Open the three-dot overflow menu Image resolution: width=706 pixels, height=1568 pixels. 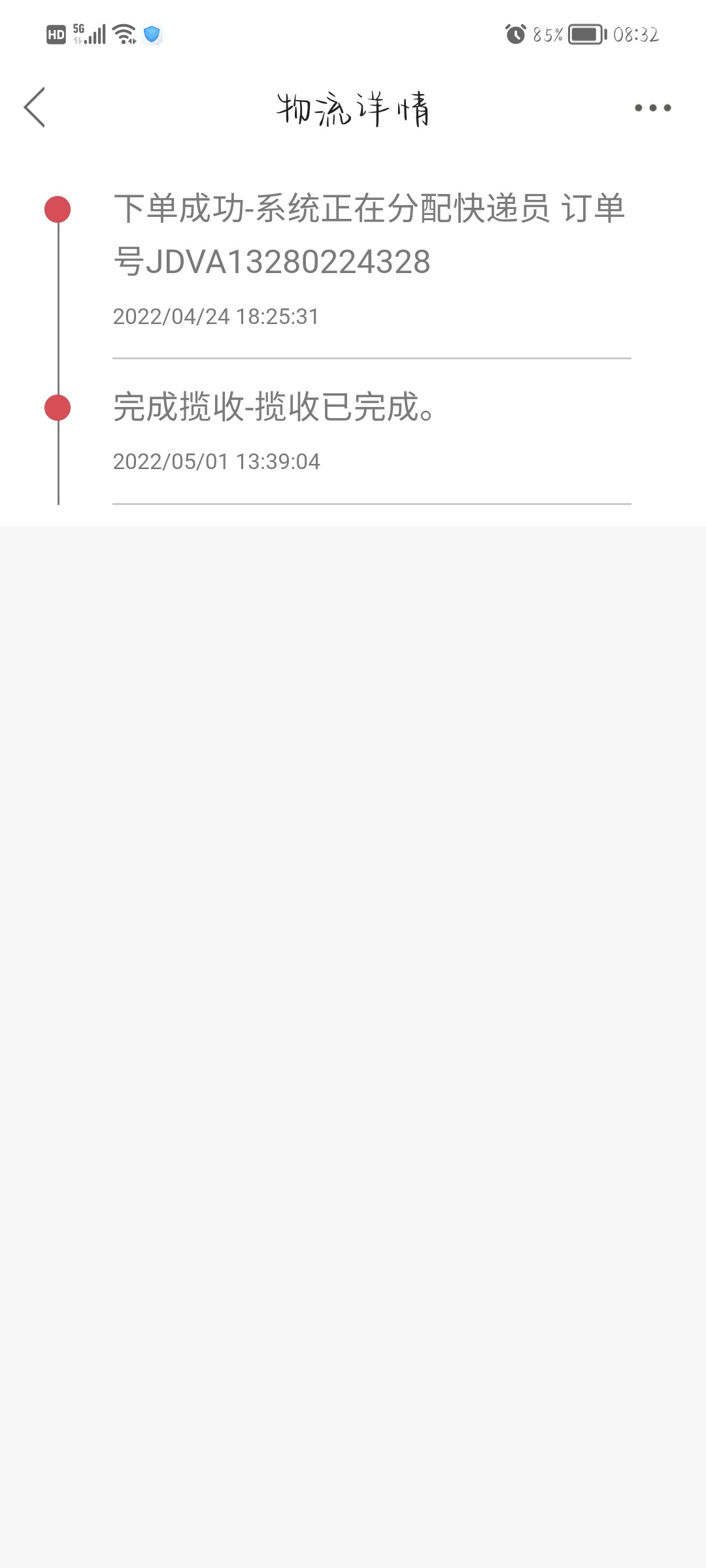point(652,108)
